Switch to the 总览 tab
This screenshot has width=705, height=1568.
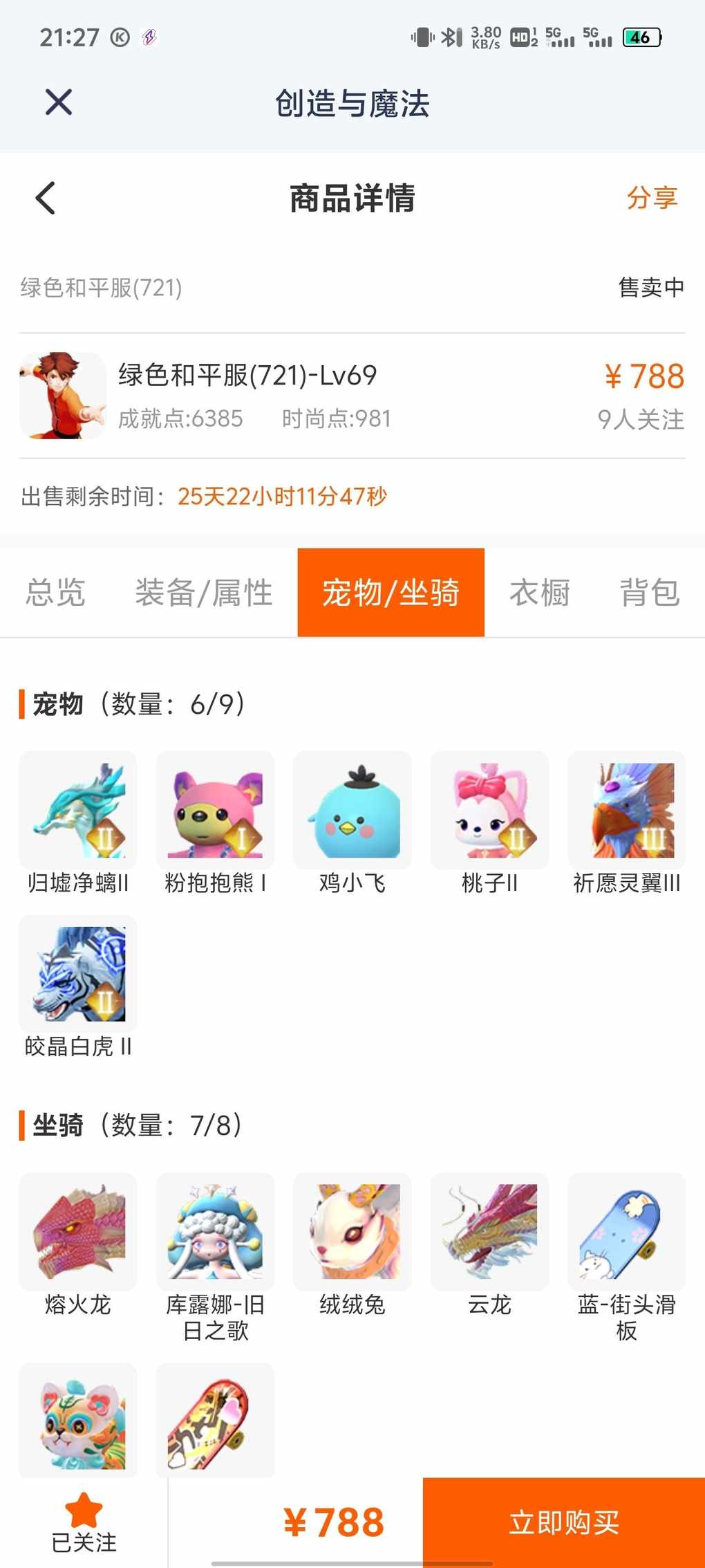coord(56,593)
